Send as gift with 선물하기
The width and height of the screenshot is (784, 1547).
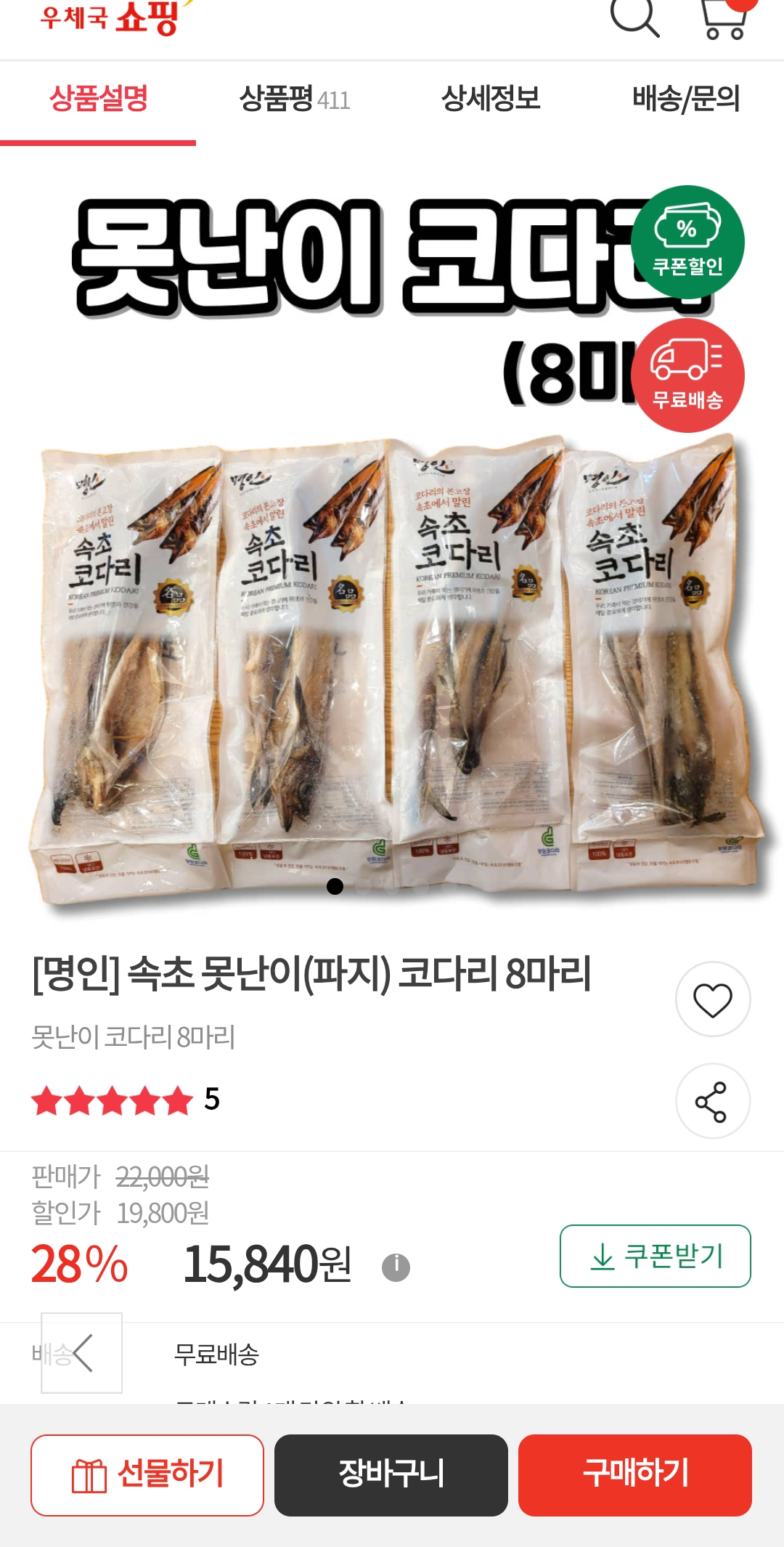point(147,1474)
